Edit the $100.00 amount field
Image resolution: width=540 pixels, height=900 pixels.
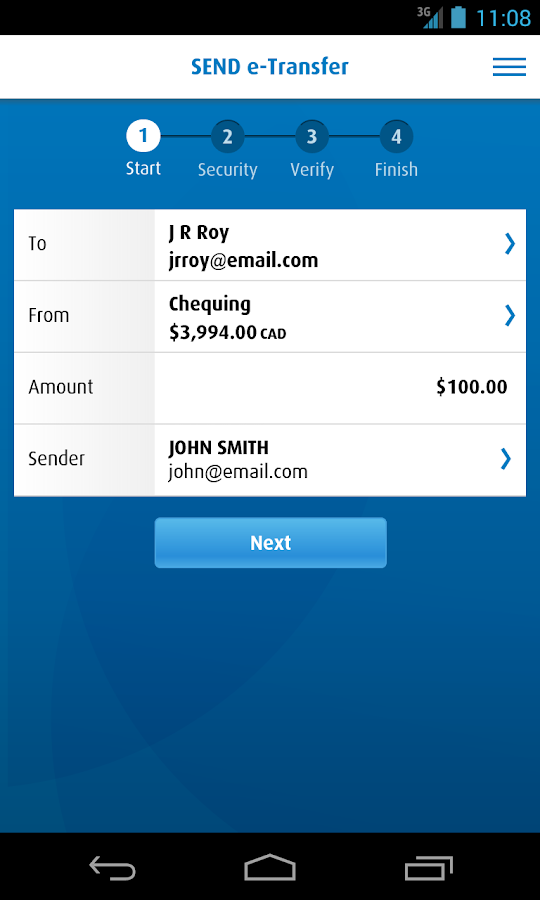pyautogui.click(x=270, y=389)
